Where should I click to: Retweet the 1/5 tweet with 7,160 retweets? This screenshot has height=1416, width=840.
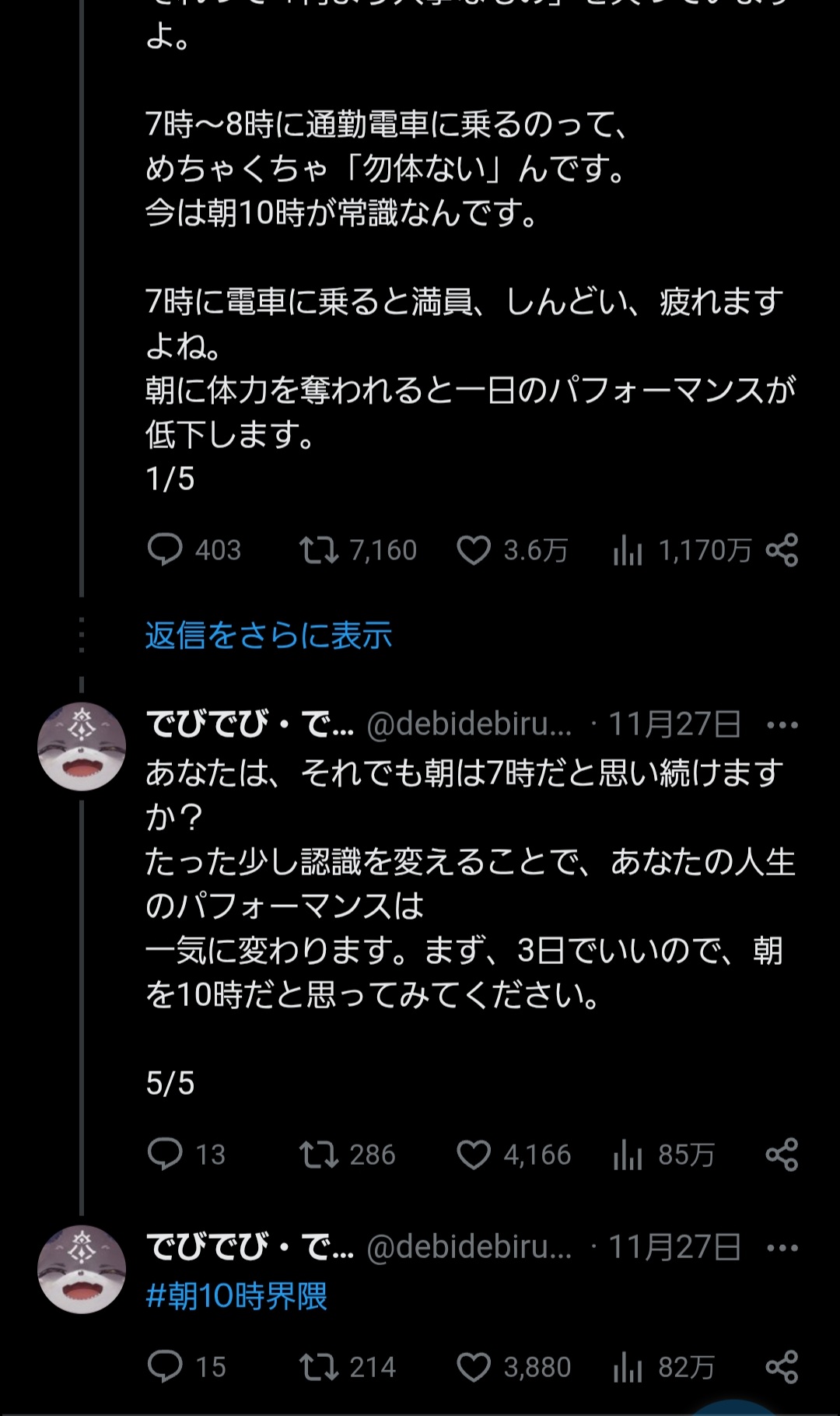pos(319,550)
